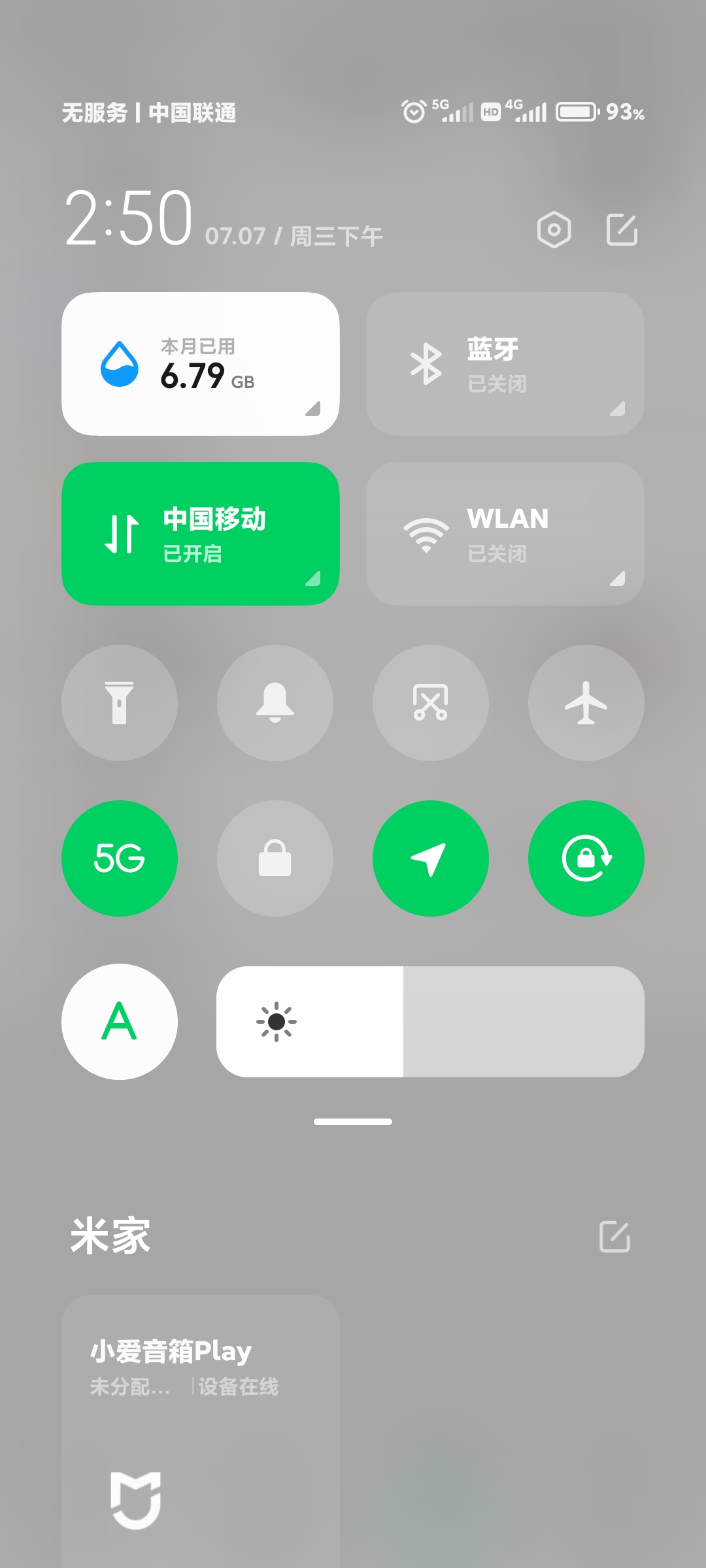
Task: Tap the lock screen button
Action: tap(275, 858)
